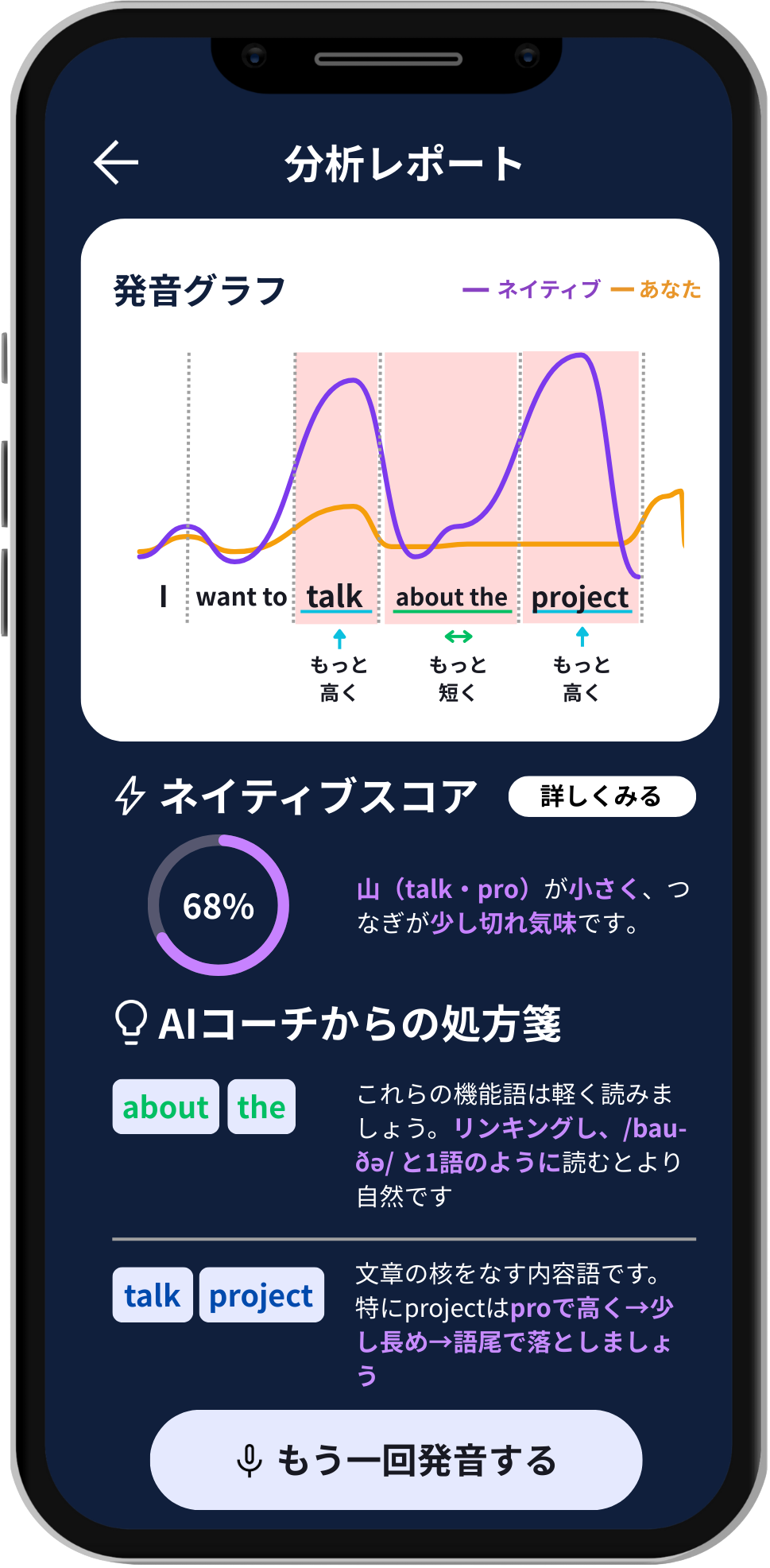
Task: Tap the purple line marker in the graph legend
Action: [x=475, y=290]
